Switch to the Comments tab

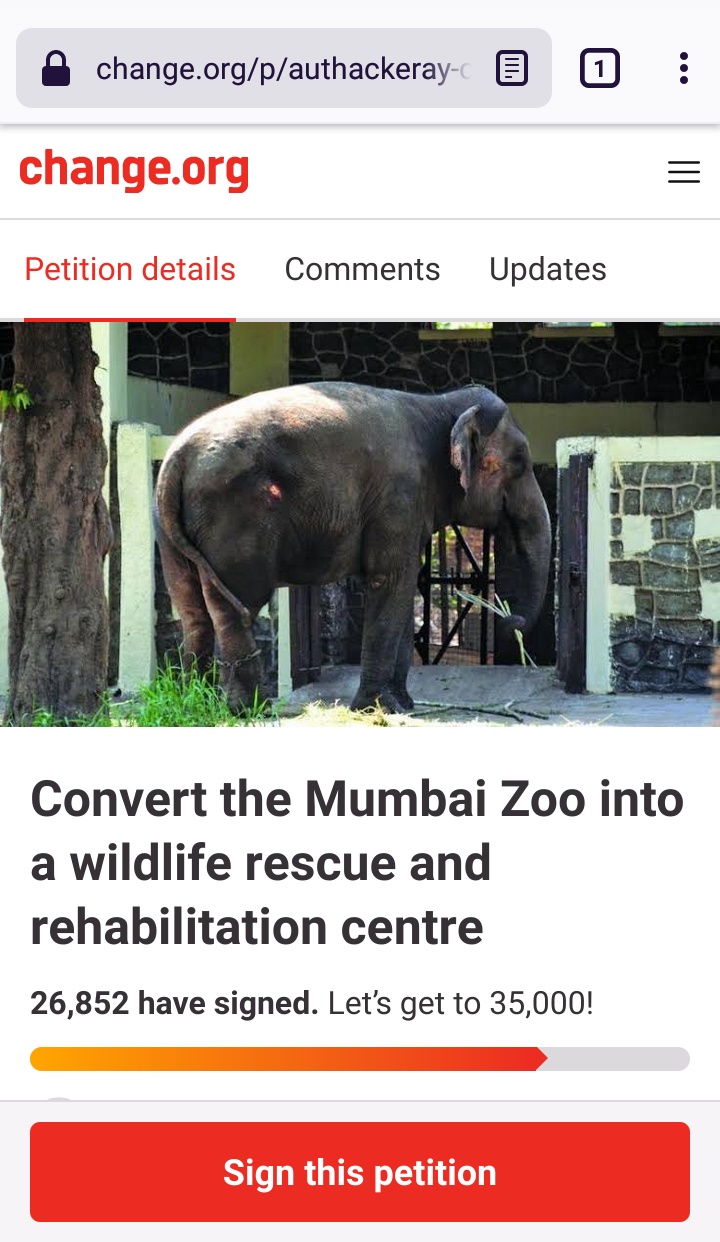point(362,270)
